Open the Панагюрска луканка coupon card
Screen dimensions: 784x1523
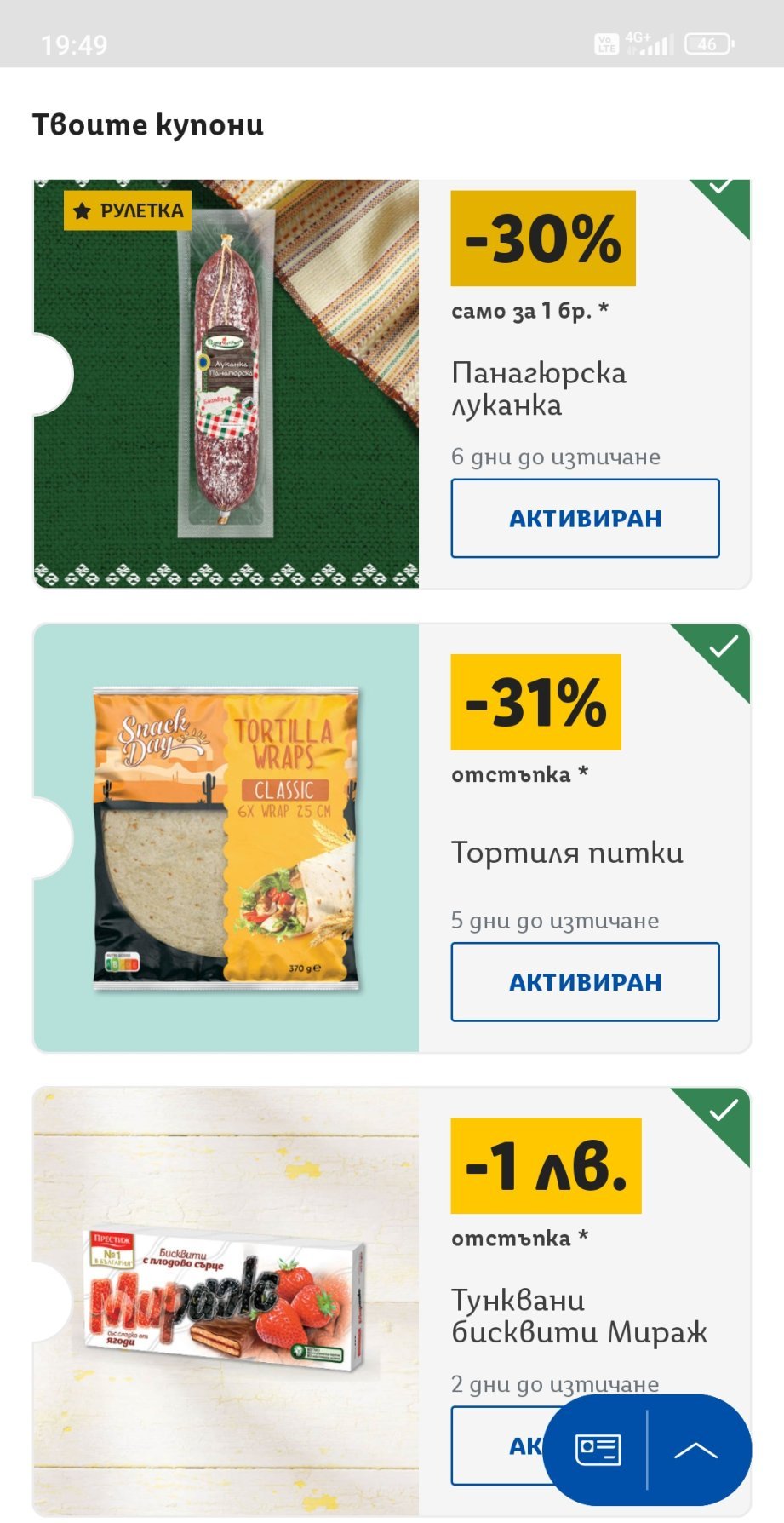point(226,383)
